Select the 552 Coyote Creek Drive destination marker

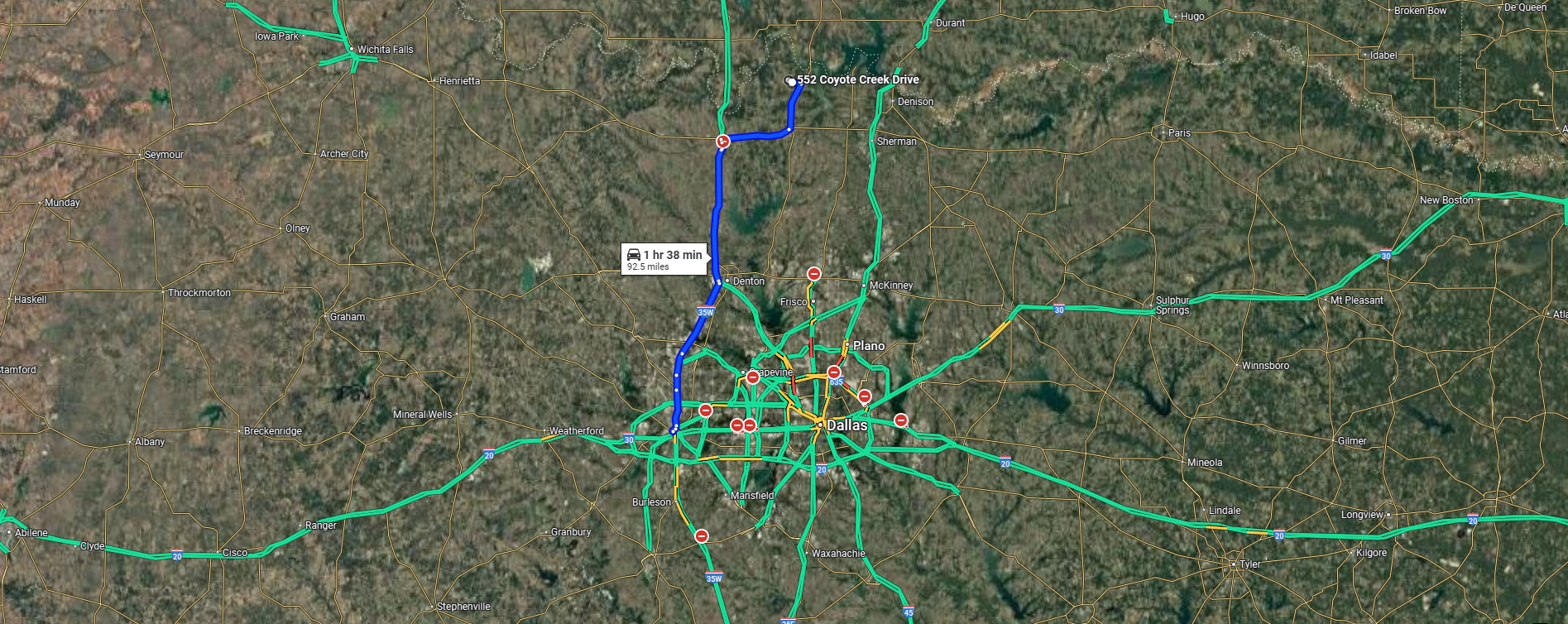(791, 81)
